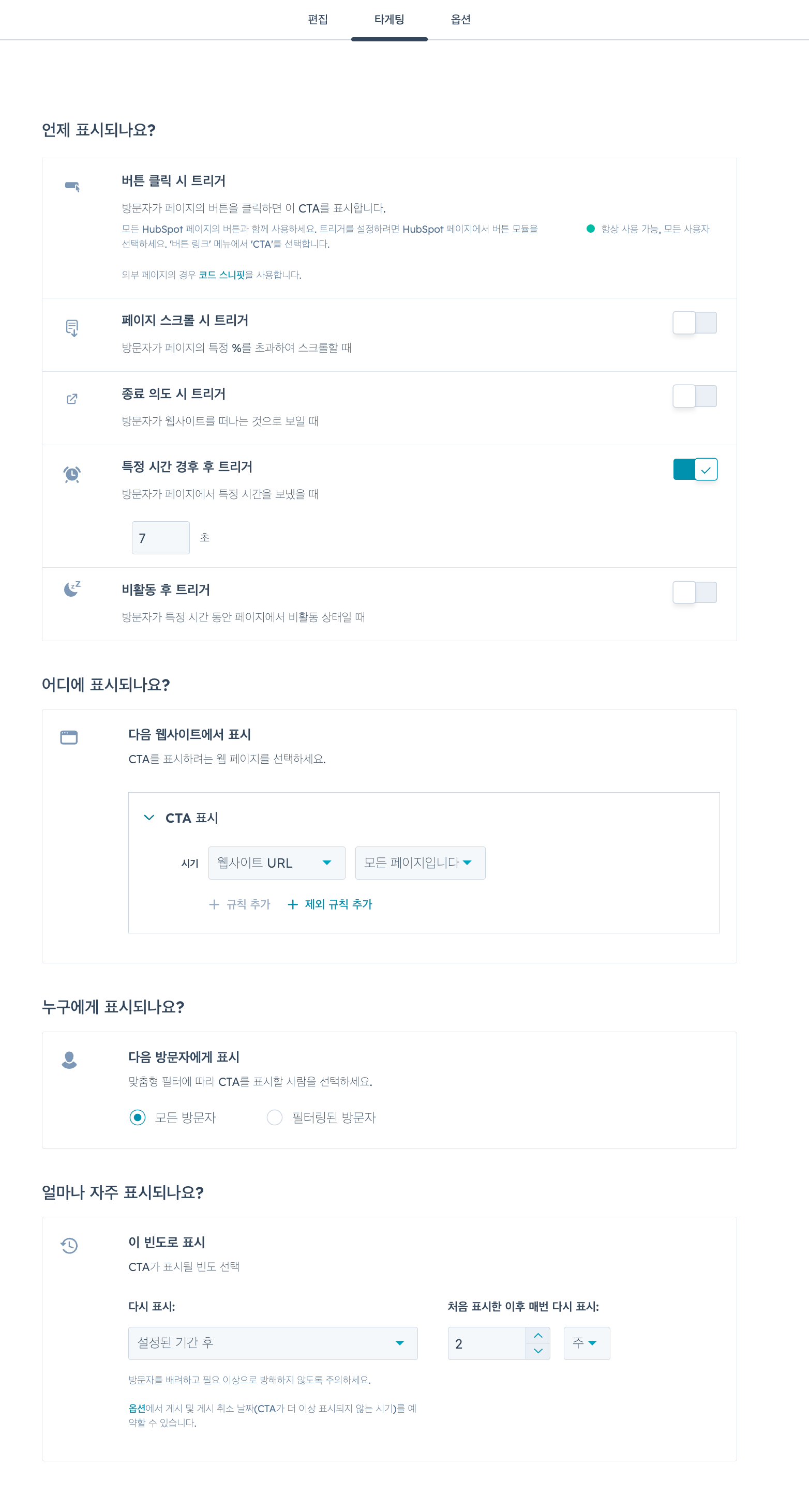Increase the repeat interval with the up arrow

538,1335
